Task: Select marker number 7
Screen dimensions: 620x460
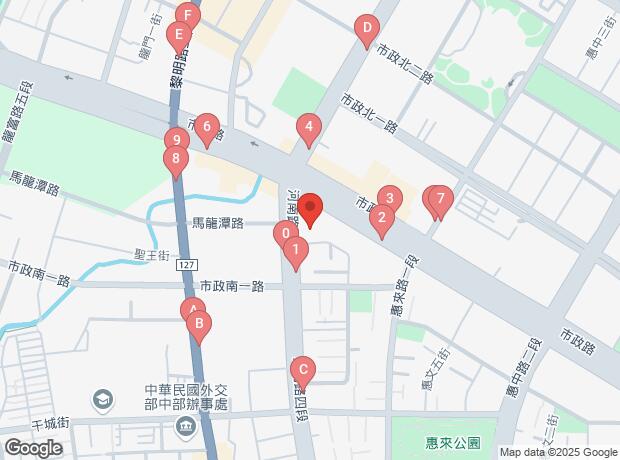Action: pyautogui.click(x=439, y=199)
